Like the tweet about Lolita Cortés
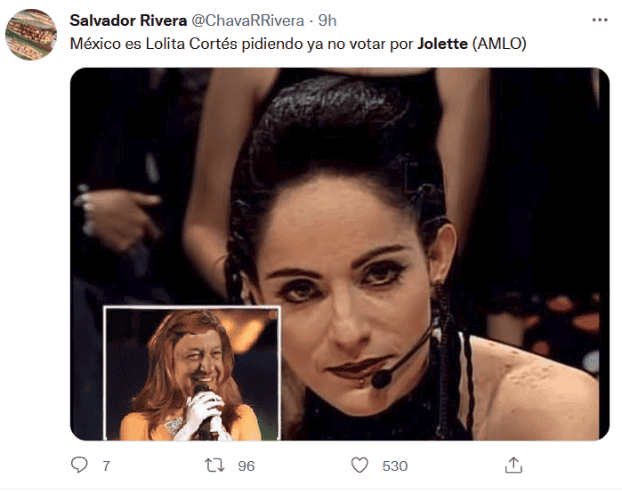This screenshot has width=622, height=494. click(361, 465)
